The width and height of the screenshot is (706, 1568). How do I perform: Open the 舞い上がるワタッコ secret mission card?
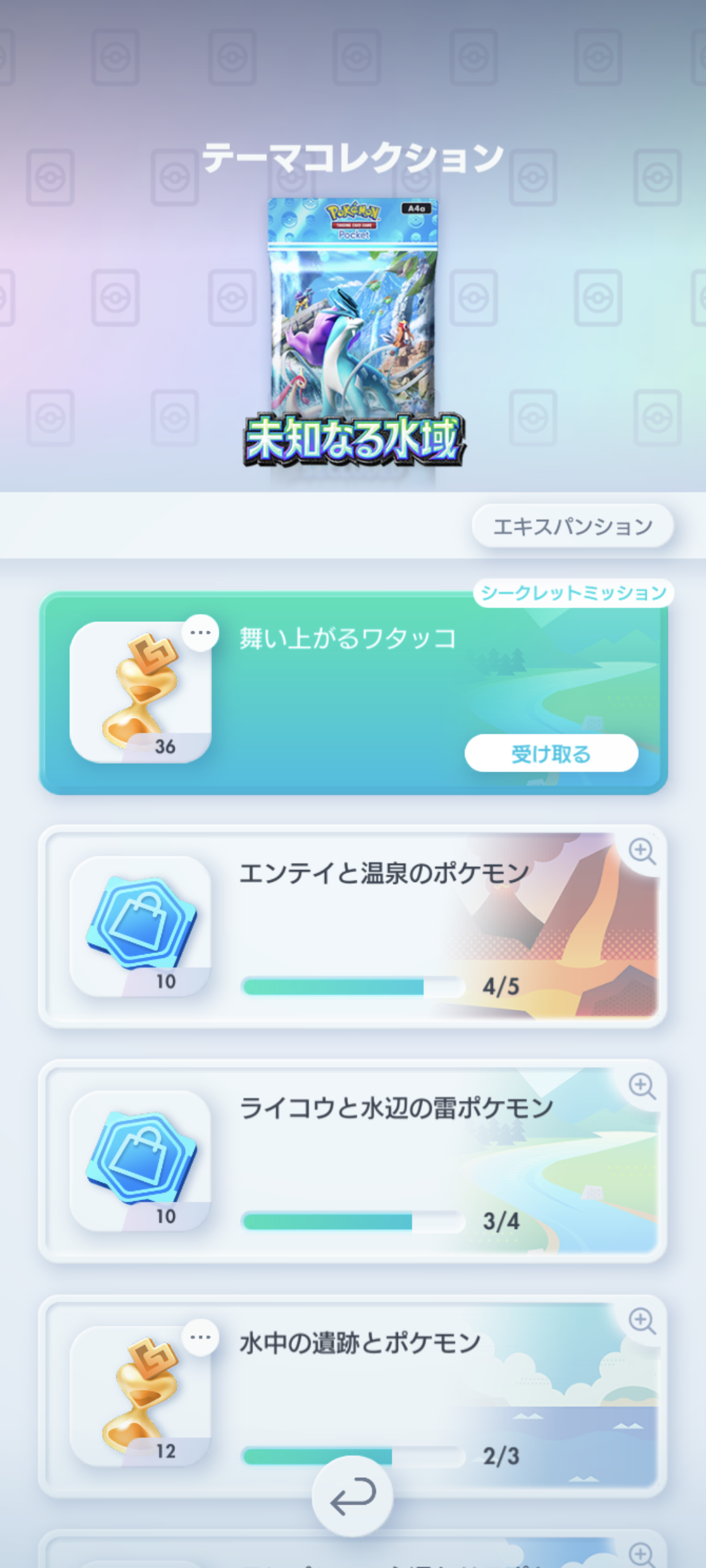pos(353,693)
